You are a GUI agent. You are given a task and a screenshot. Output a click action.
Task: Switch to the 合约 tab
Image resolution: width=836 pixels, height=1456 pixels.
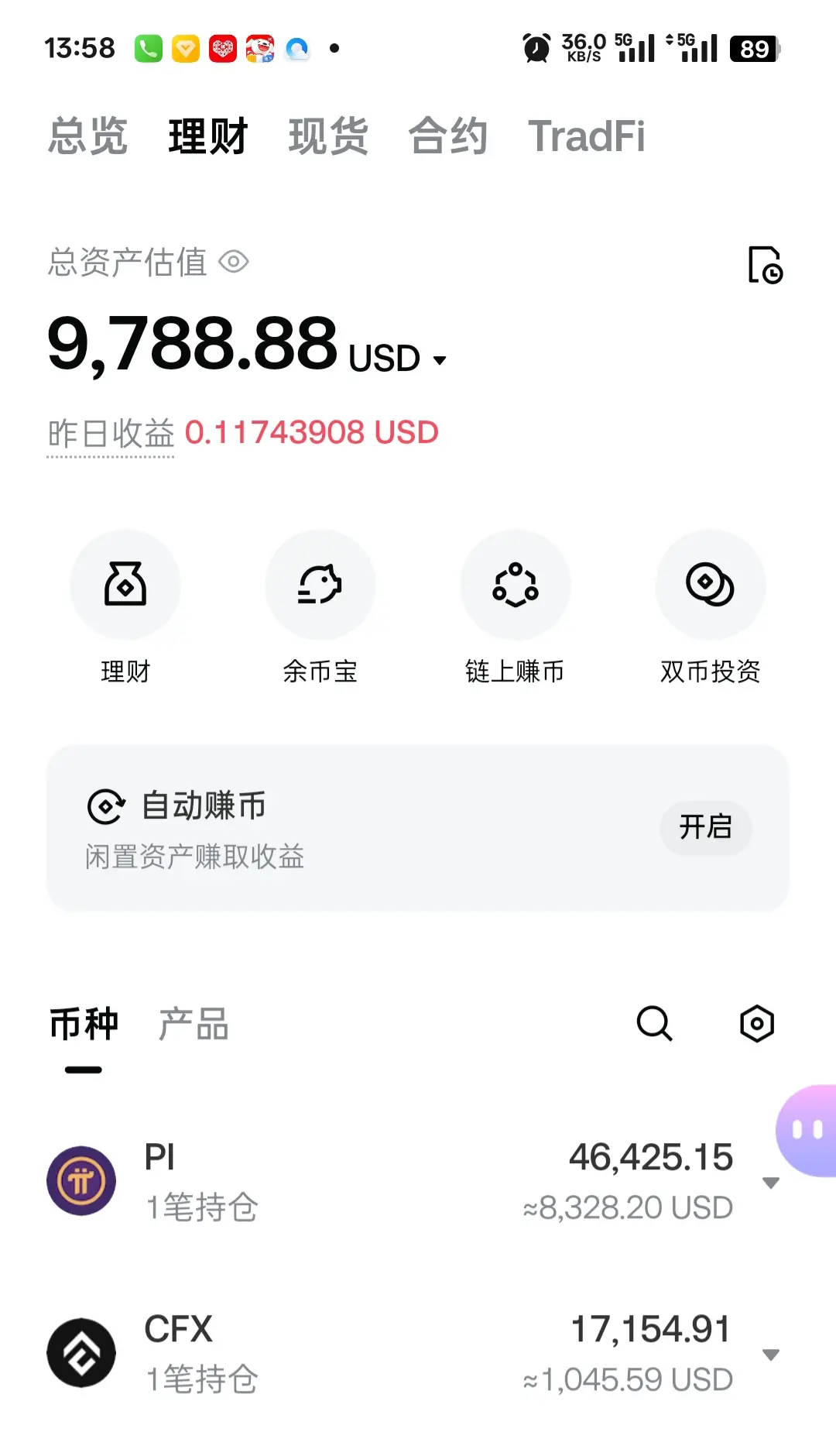[447, 136]
